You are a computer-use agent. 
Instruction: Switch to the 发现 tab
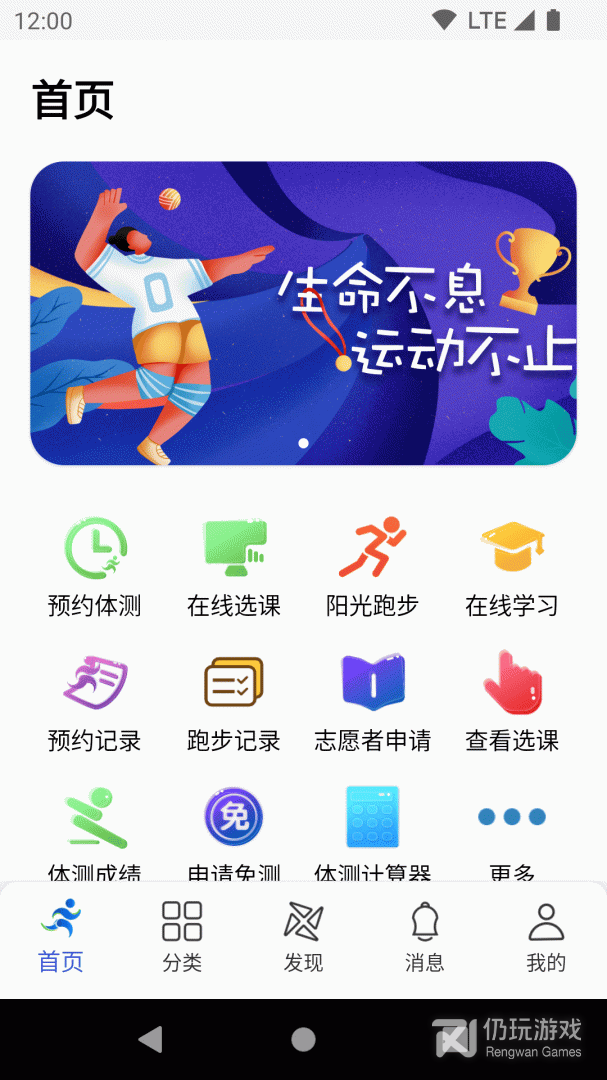point(303,937)
